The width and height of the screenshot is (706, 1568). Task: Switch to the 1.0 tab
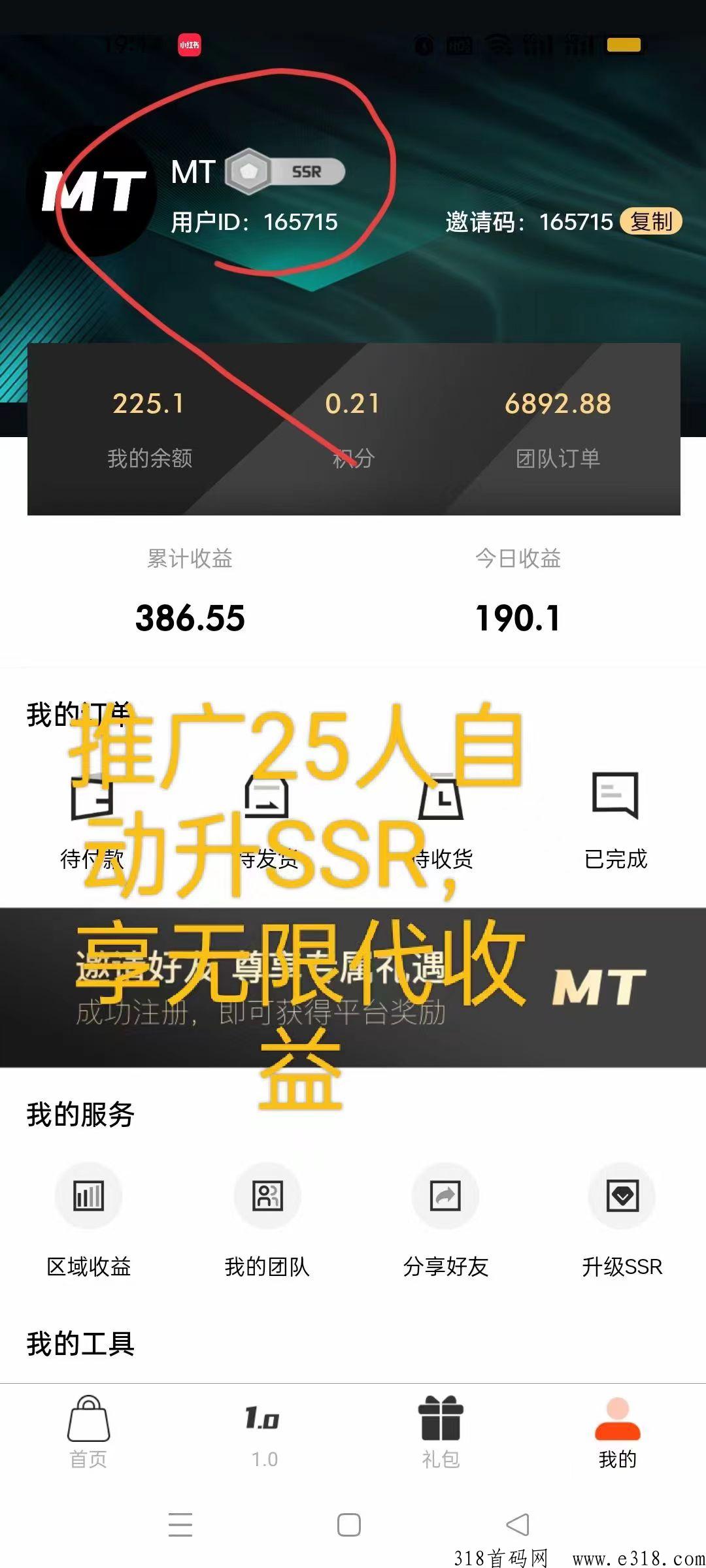pos(264,1432)
